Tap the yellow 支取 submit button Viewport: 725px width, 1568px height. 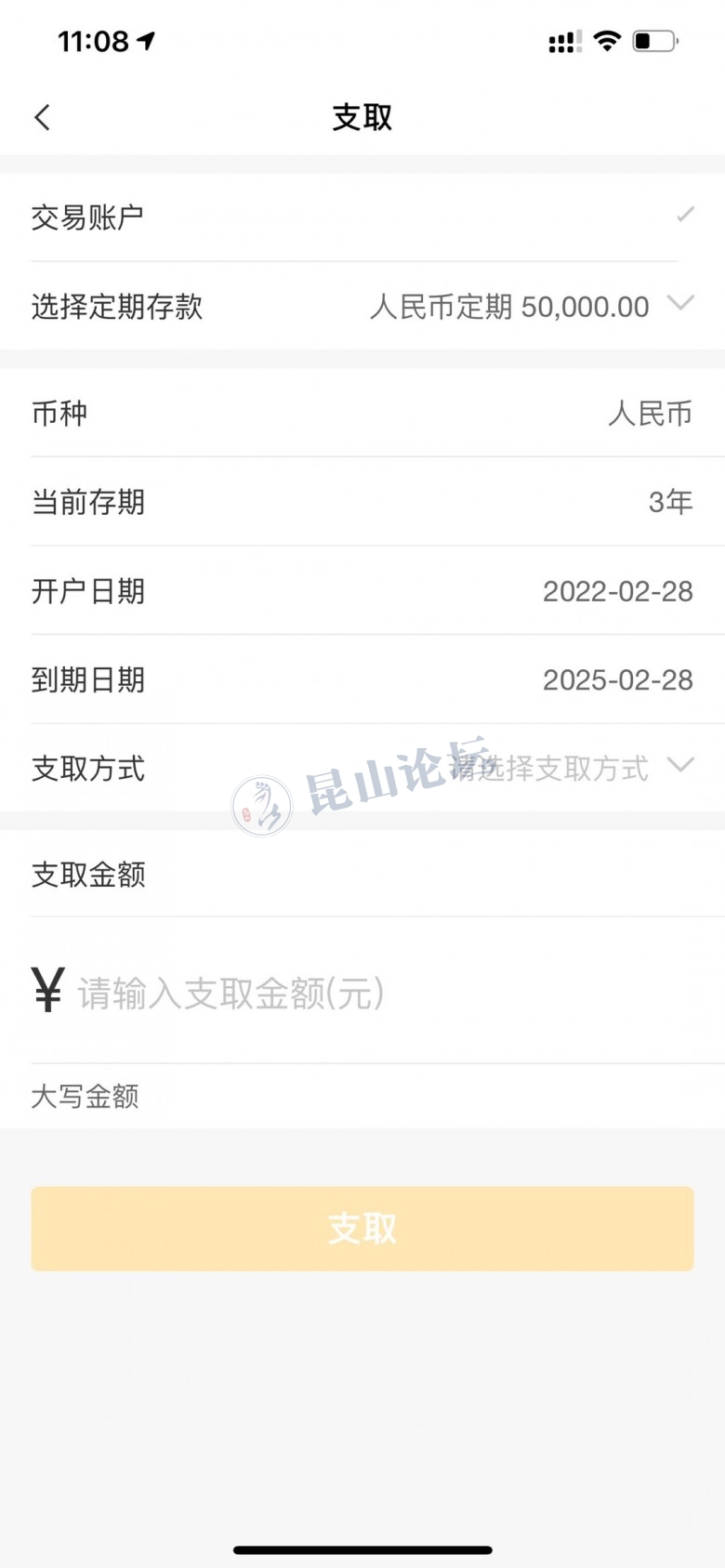tap(362, 1228)
